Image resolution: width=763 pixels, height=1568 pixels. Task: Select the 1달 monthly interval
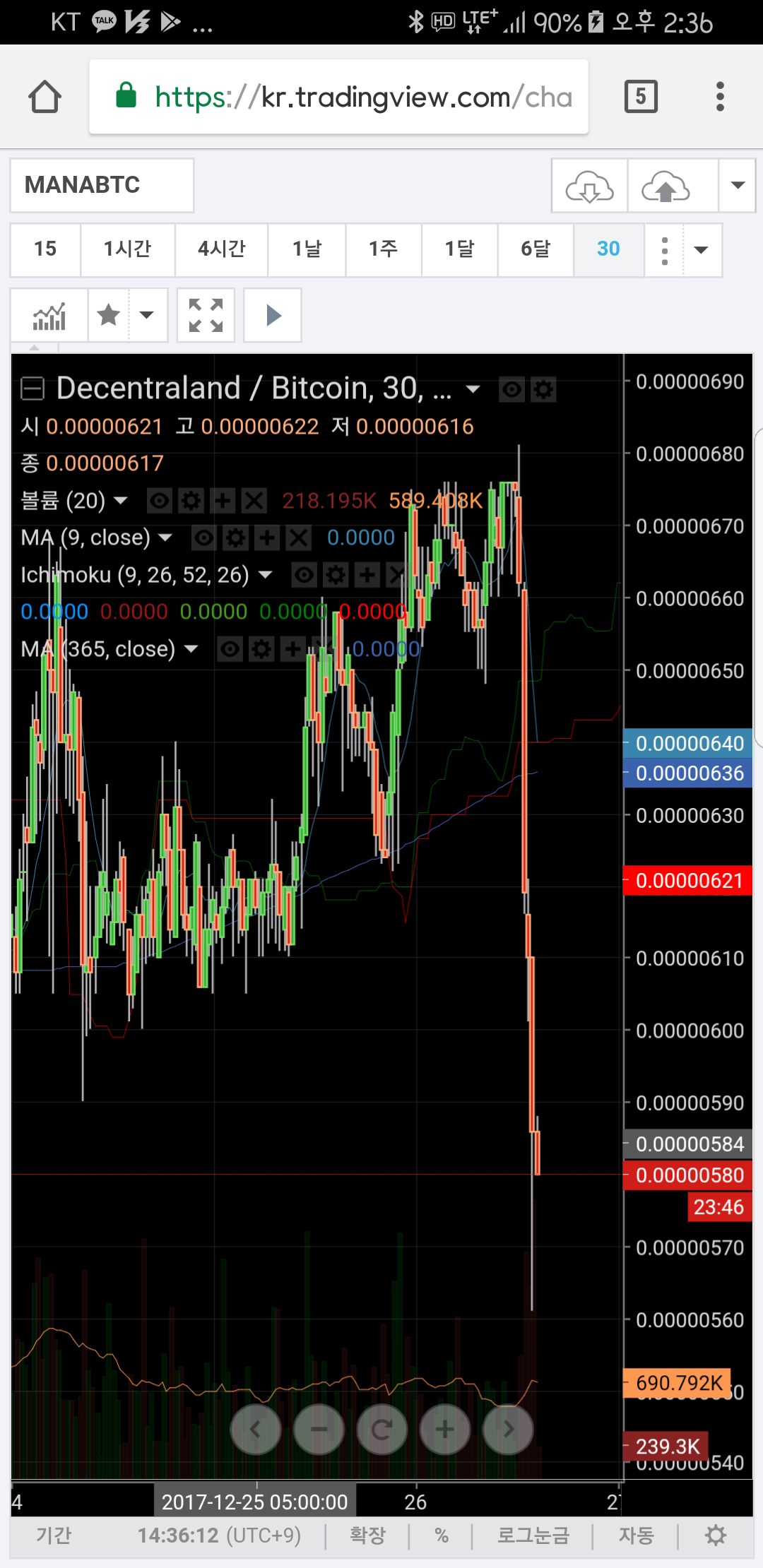point(460,249)
